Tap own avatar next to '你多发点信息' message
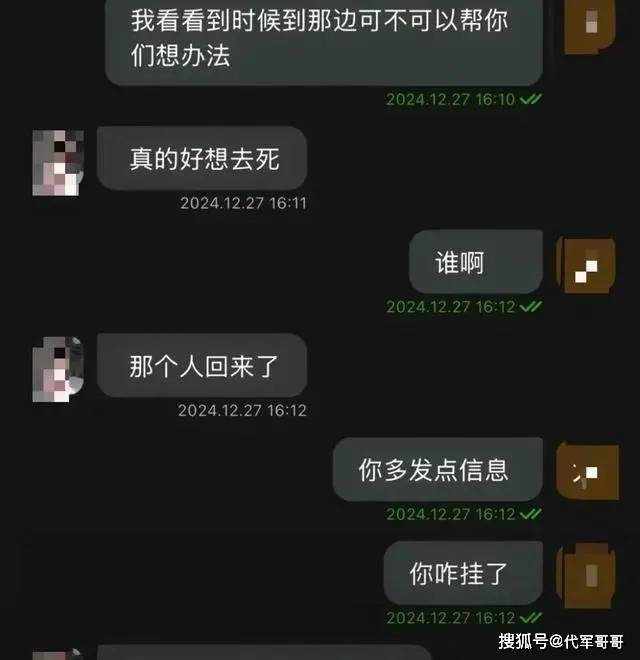This screenshot has height=660, width=640. pyautogui.click(x=586, y=472)
